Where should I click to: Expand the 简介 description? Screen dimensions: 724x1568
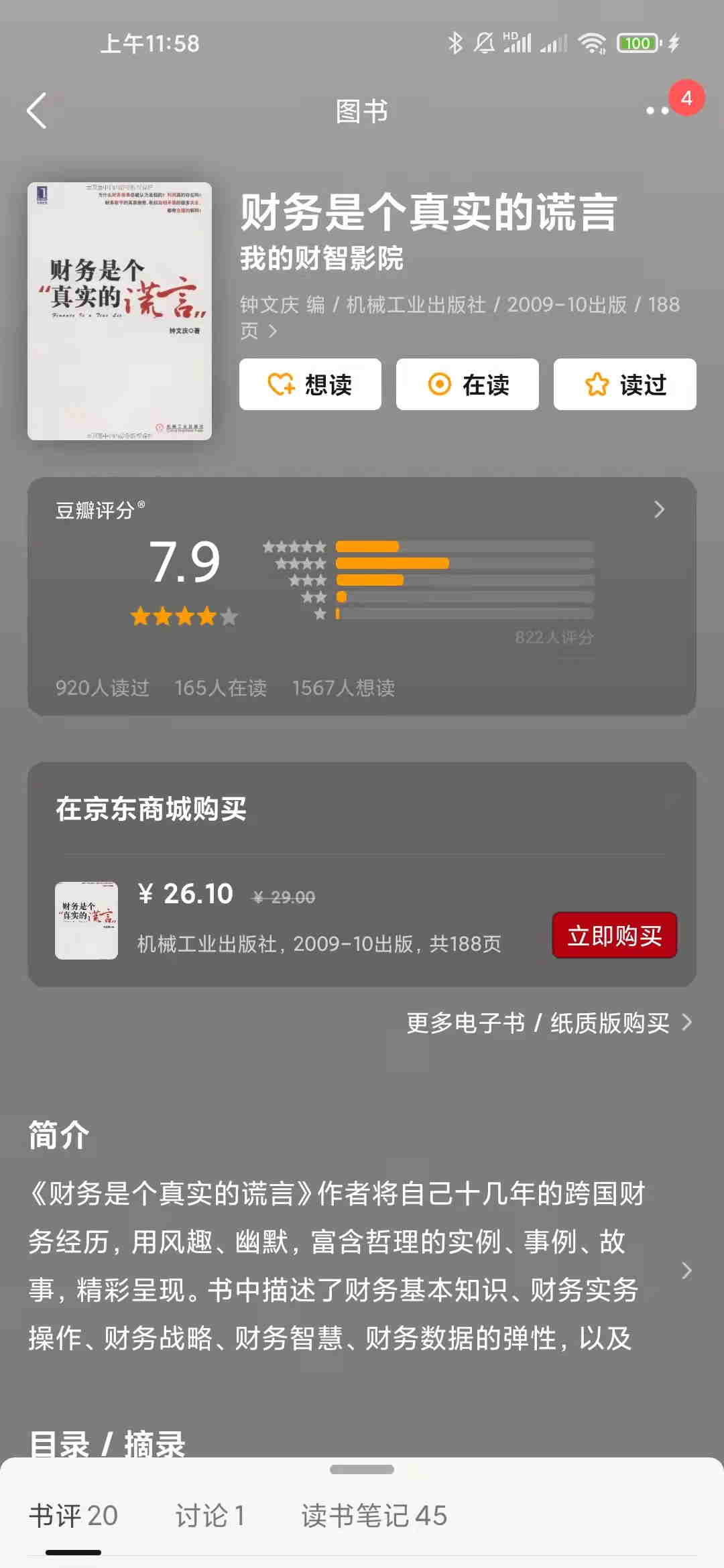click(686, 1270)
